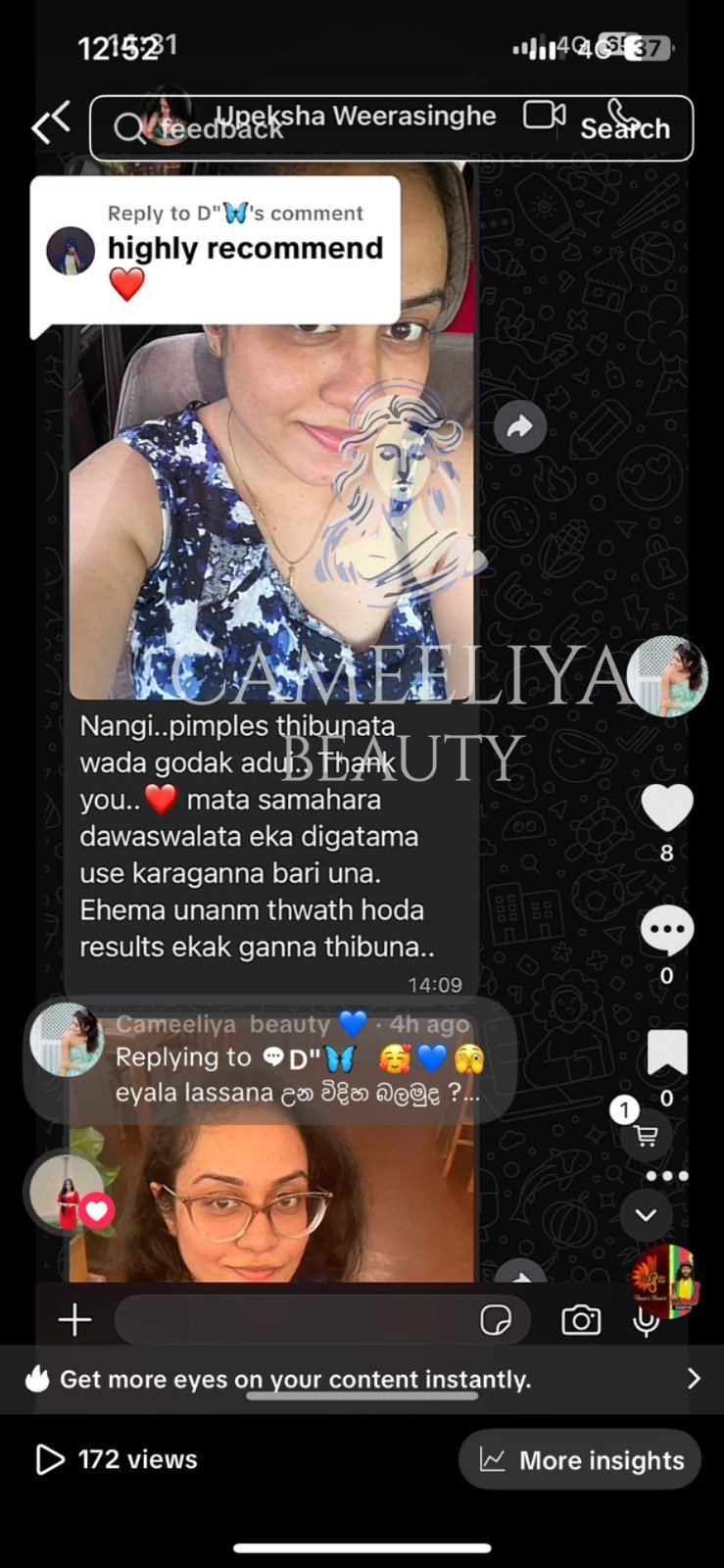The height and width of the screenshot is (1568, 724).
Task: View the 172 views details
Action: 117,1459
